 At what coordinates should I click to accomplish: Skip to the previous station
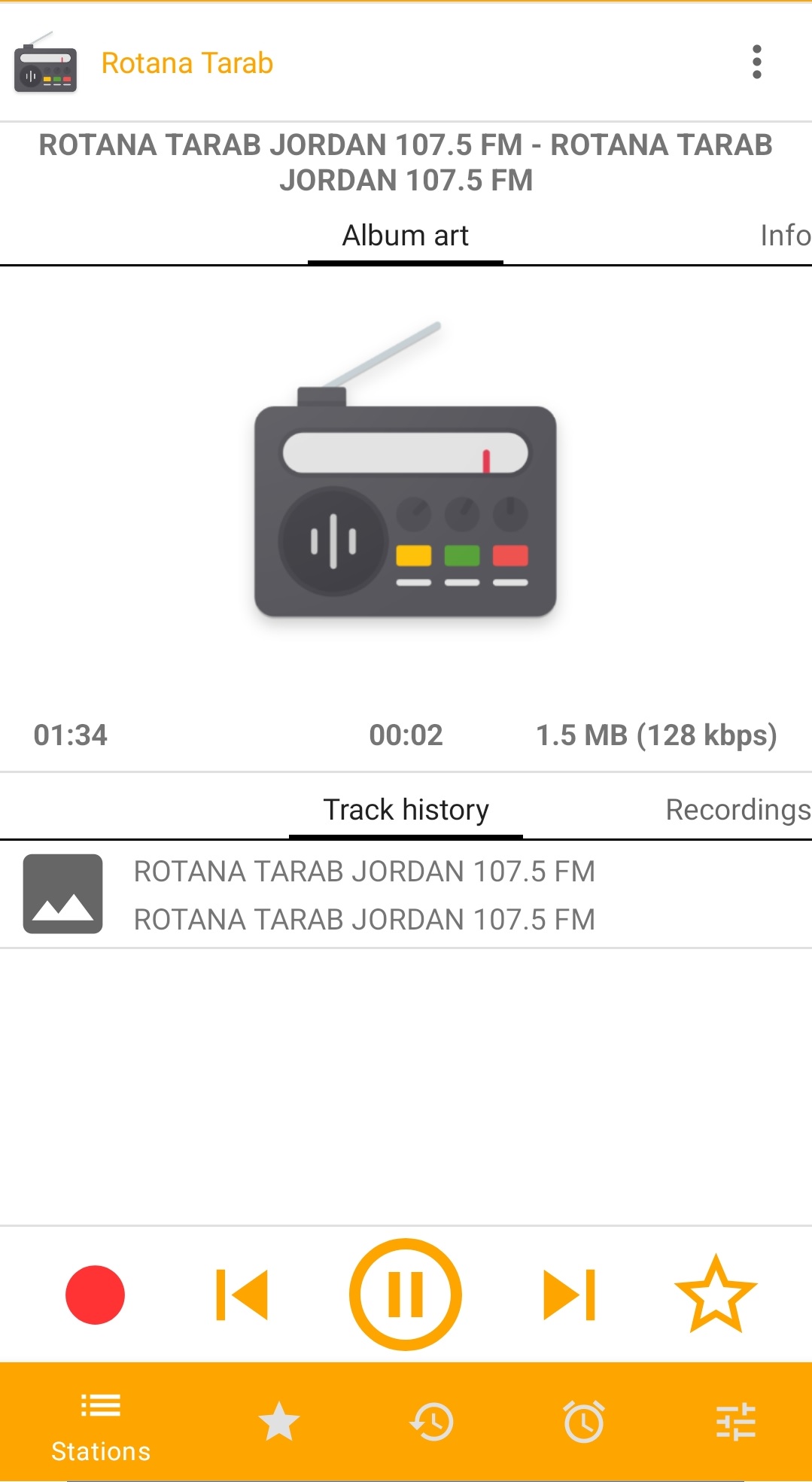(x=242, y=1295)
